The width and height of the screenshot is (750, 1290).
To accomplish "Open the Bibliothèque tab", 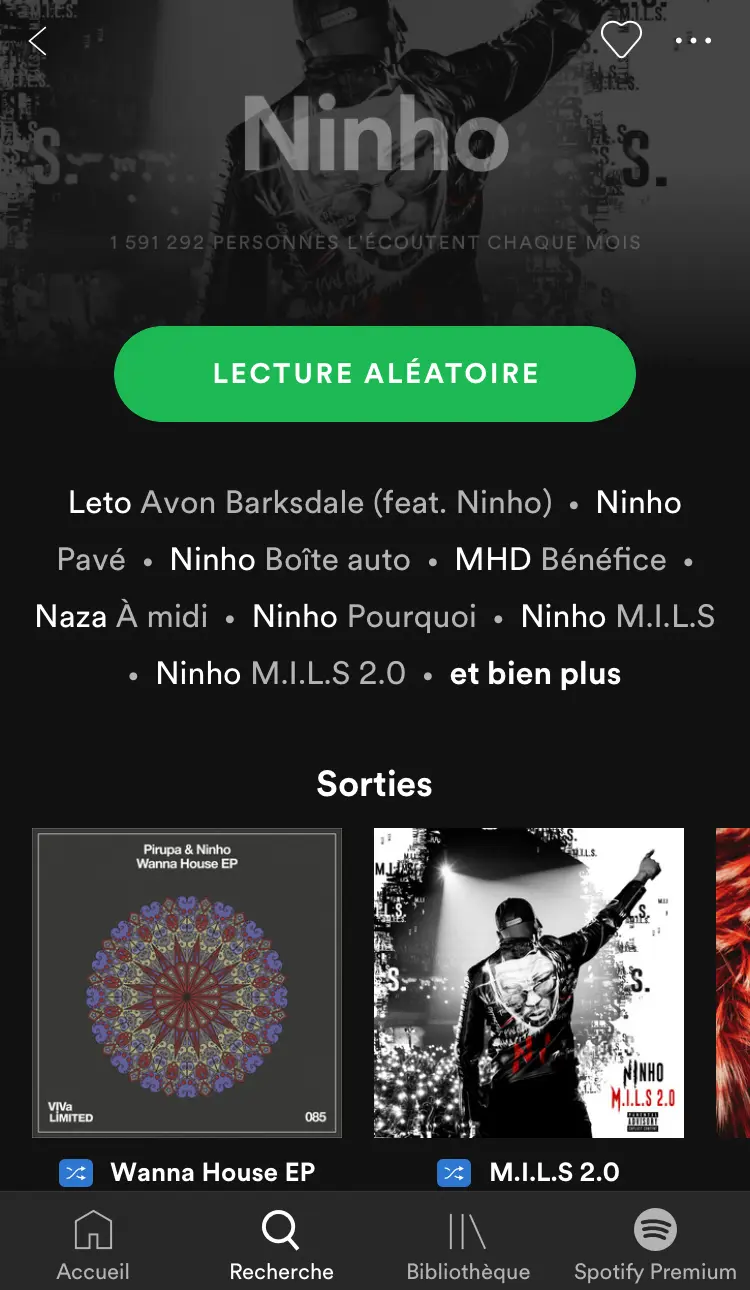I will 468,1245.
